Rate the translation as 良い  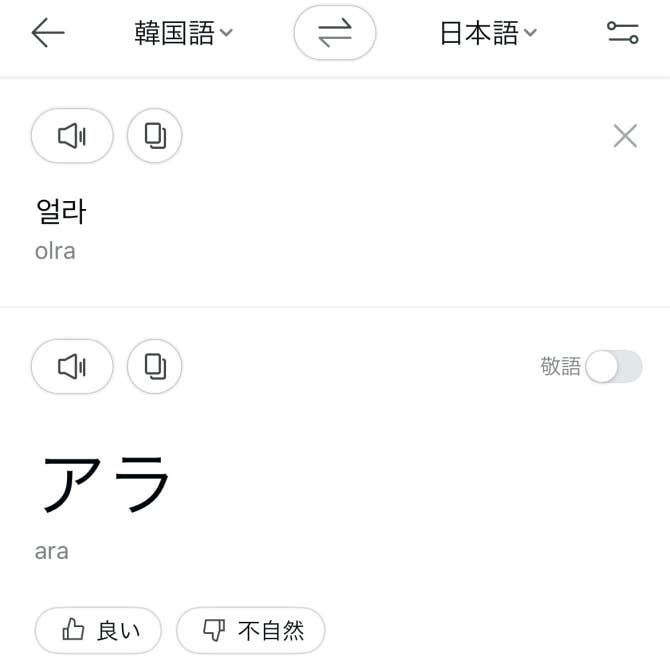pyautogui.click(x=98, y=630)
